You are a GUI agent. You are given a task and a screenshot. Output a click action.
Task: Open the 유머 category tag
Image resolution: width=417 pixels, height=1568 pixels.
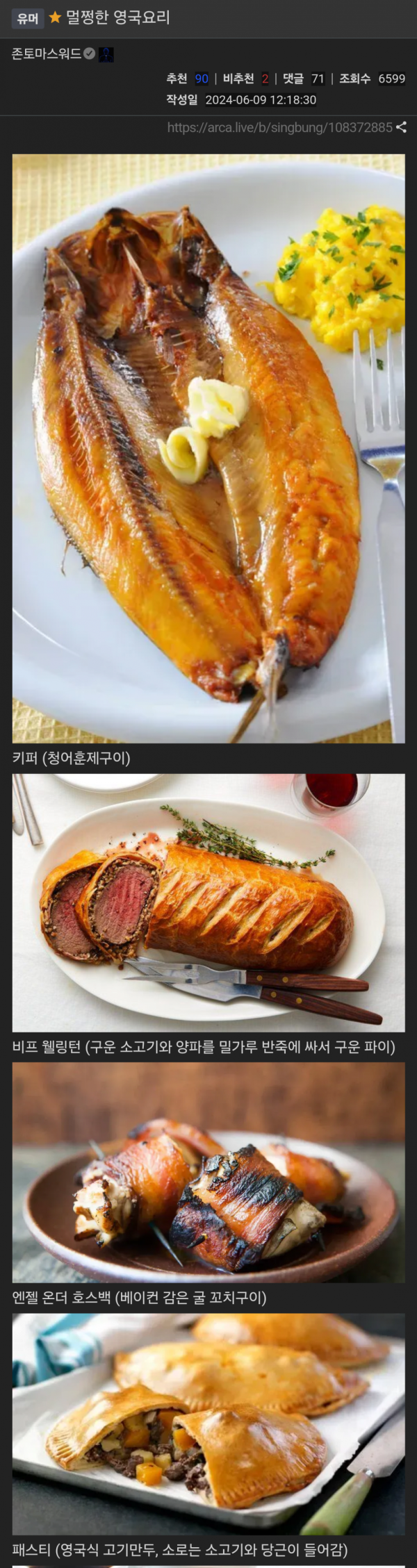point(28,19)
